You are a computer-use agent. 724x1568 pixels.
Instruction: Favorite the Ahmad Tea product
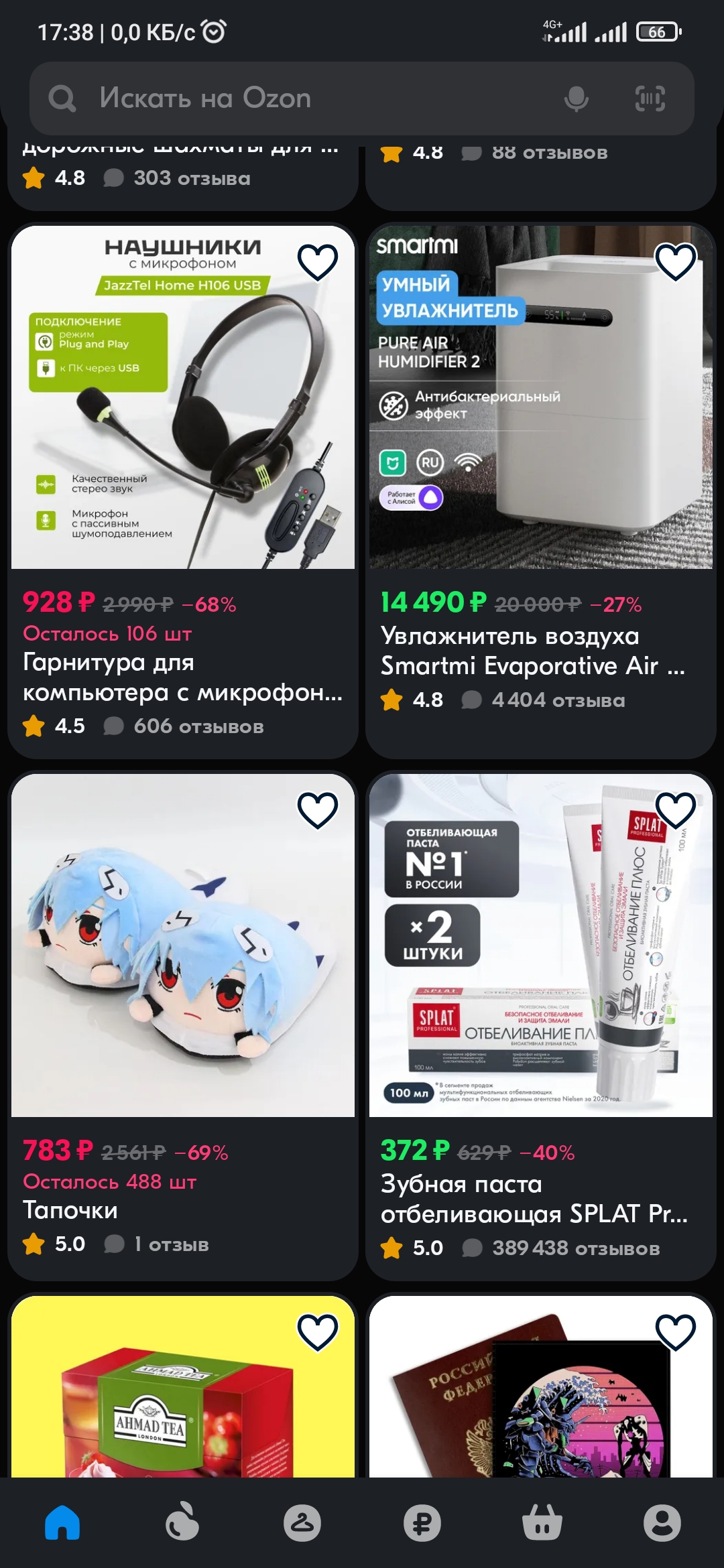(317, 1331)
